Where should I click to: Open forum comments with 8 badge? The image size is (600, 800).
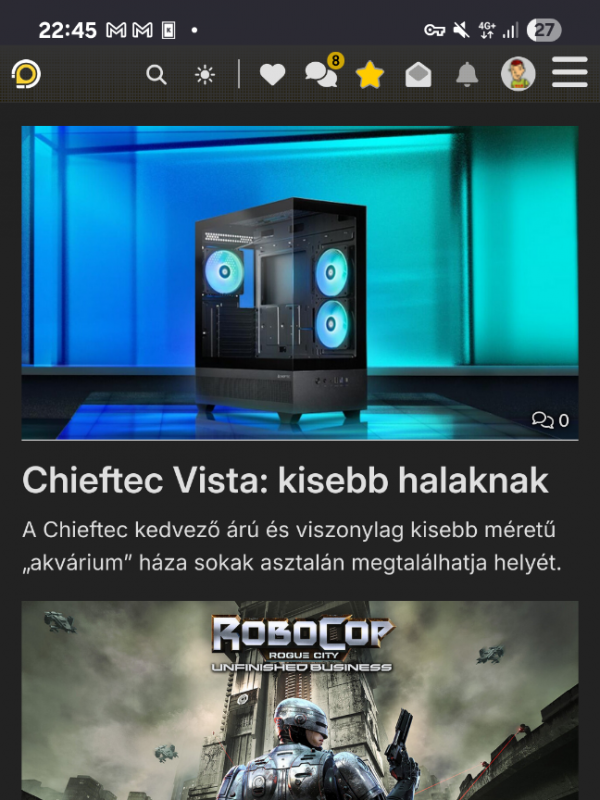pyautogui.click(x=321, y=74)
